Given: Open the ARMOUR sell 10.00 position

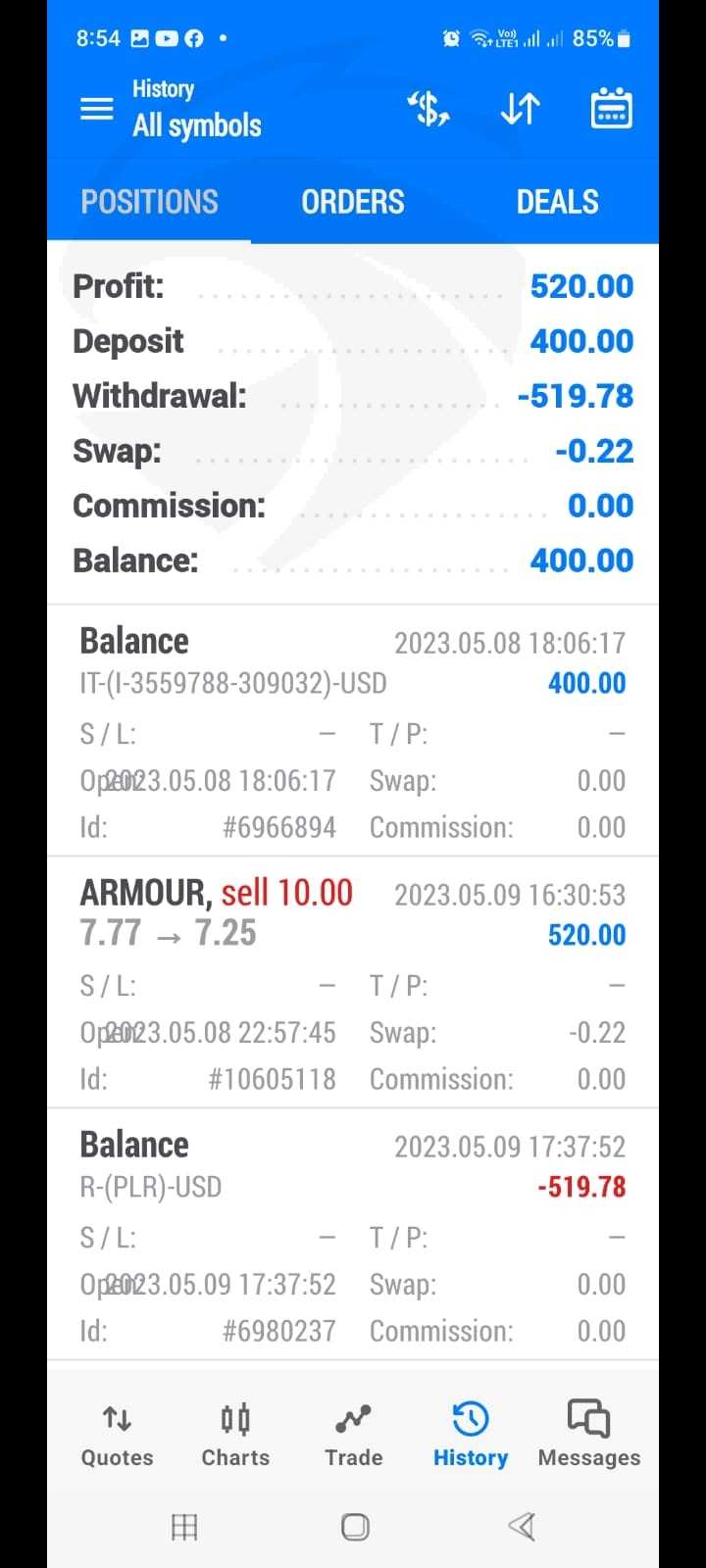Looking at the screenshot, I should pos(353,983).
